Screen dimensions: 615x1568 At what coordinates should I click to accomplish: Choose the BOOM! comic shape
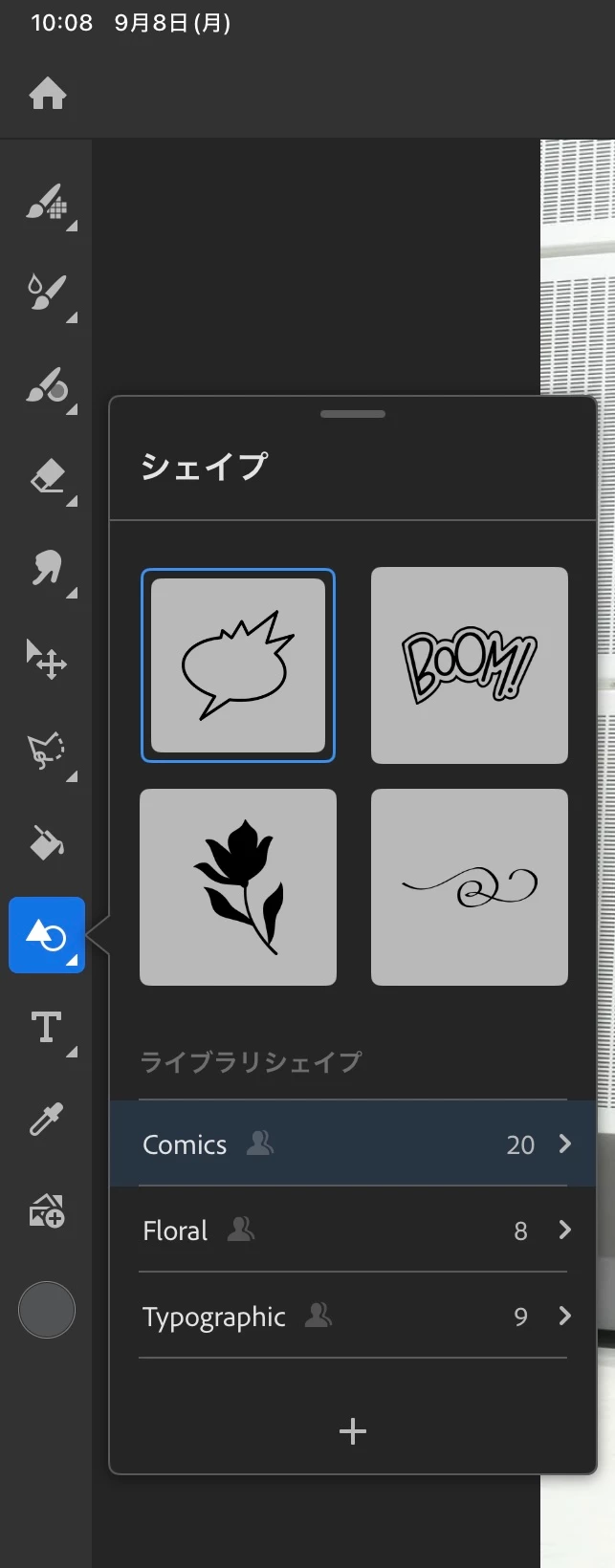tap(469, 665)
